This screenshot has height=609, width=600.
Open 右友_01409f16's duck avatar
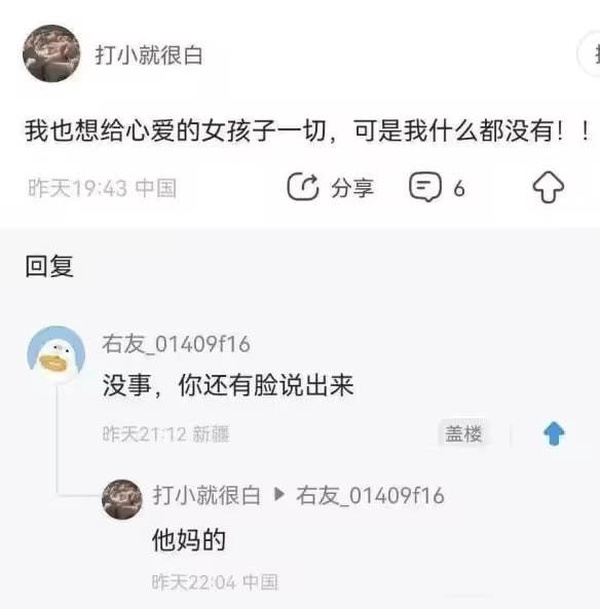pyautogui.click(x=54, y=354)
